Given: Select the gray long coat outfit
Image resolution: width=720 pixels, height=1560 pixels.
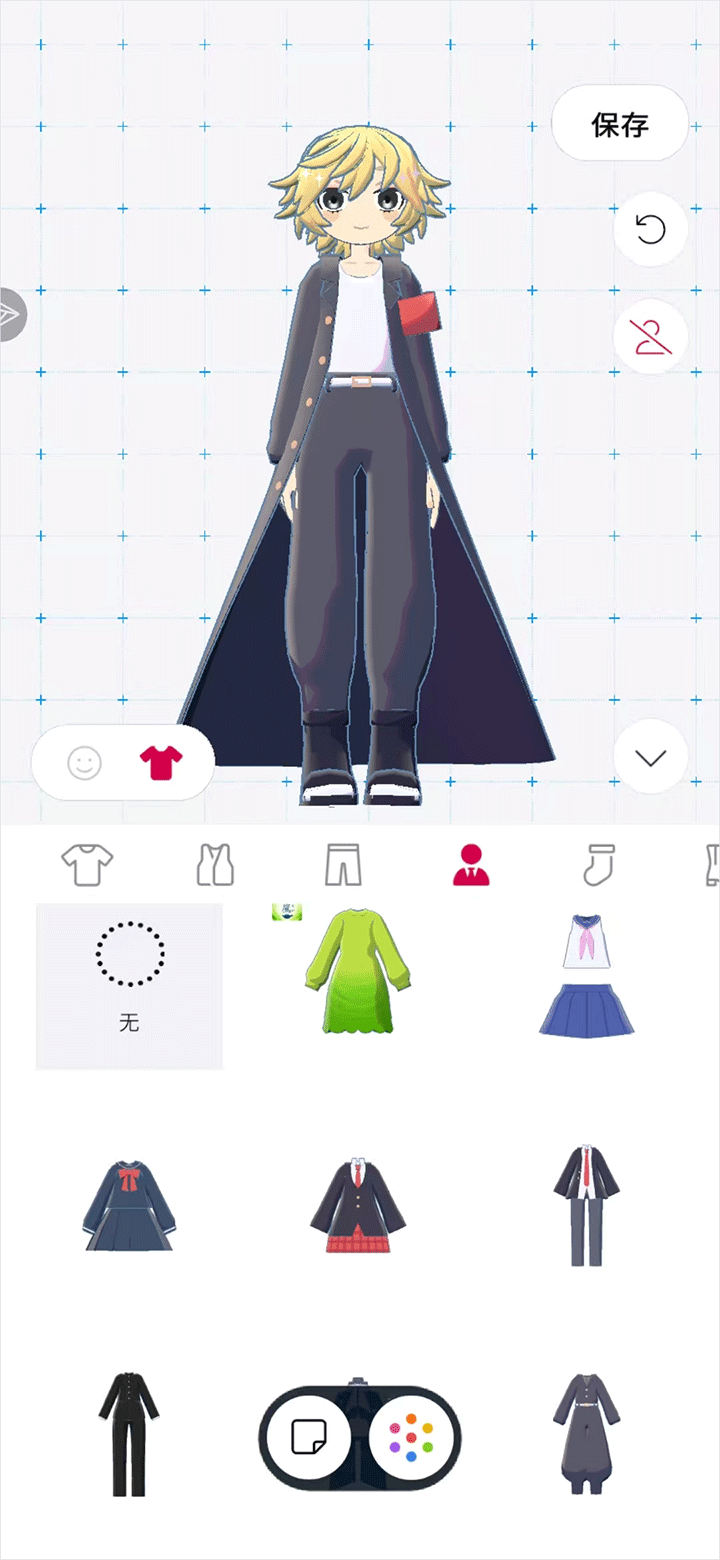Looking at the screenshot, I should point(587,1433).
